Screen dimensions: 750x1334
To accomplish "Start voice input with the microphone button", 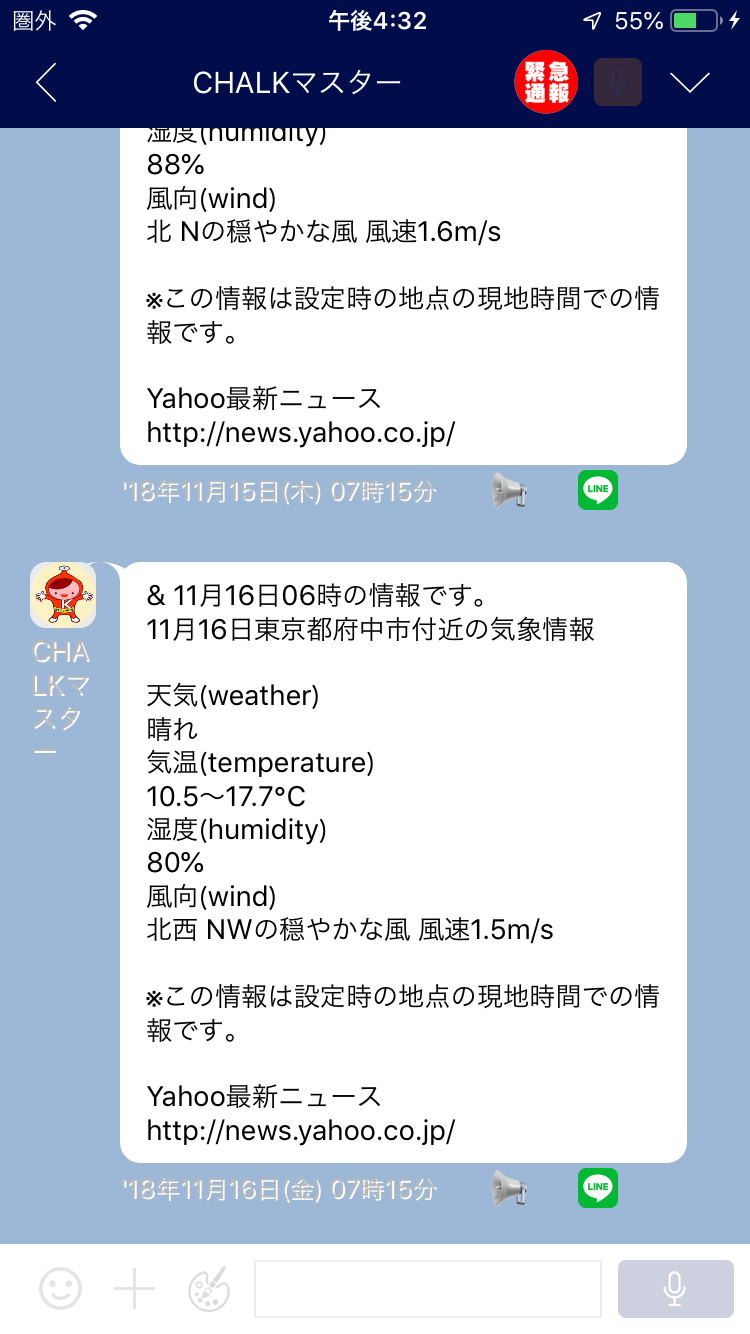I will [x=675, y=1289].
